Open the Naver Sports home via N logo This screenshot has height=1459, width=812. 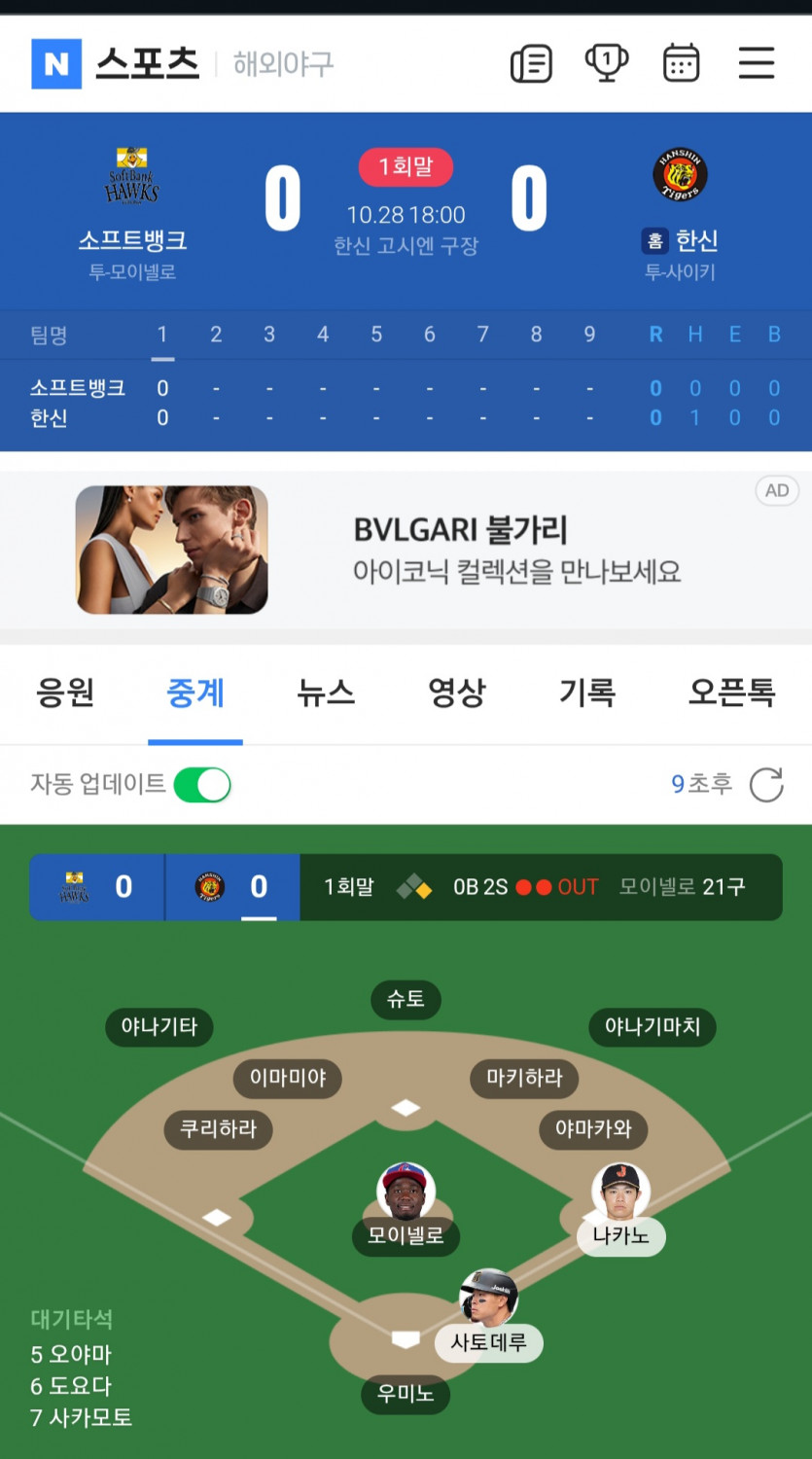tap(55, 61)
